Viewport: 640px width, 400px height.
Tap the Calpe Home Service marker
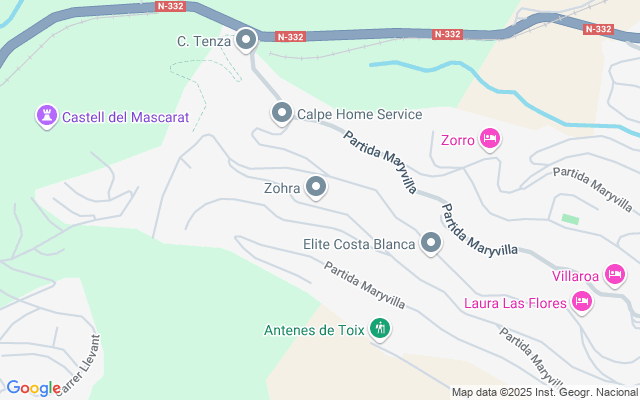282,114
